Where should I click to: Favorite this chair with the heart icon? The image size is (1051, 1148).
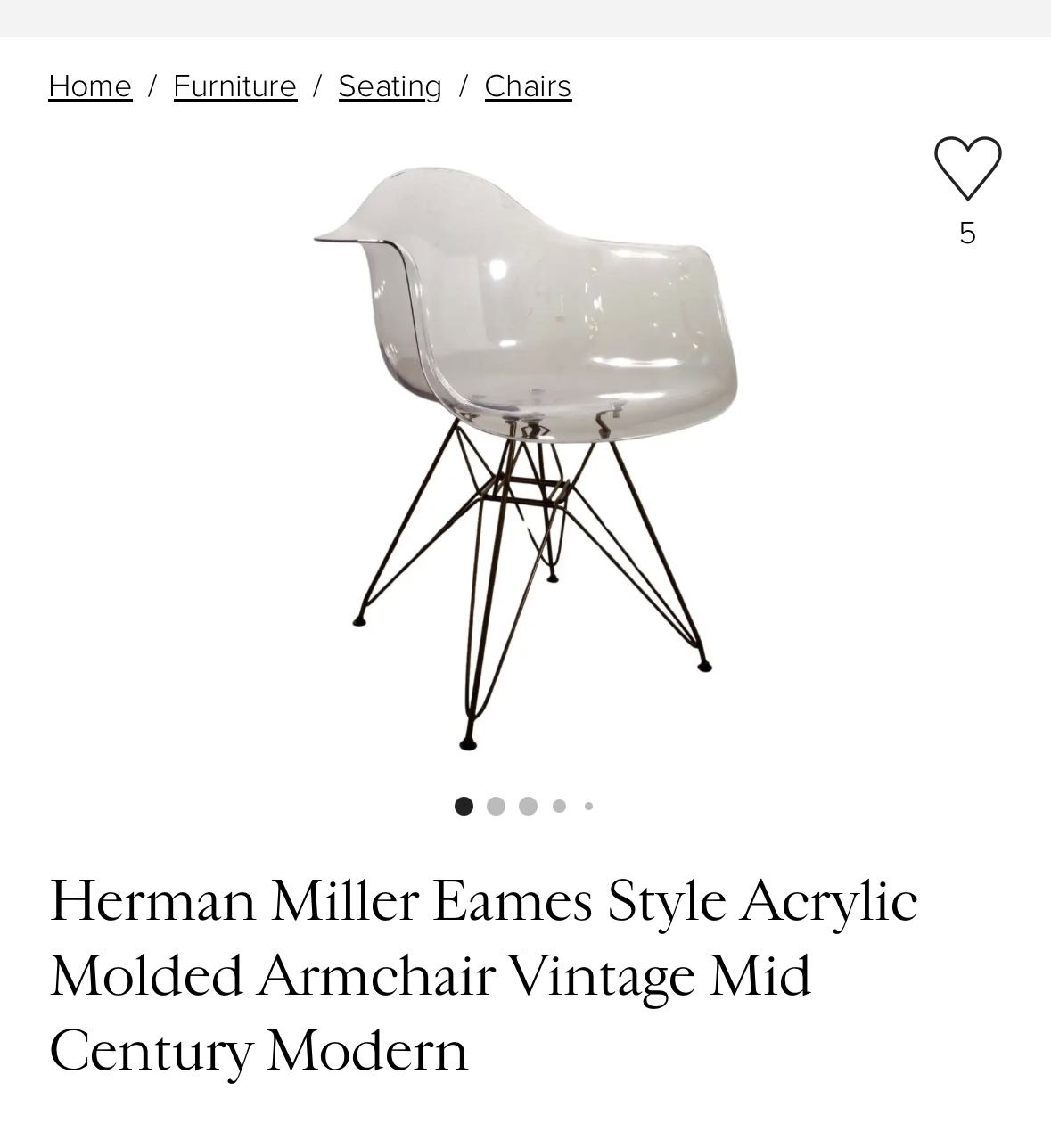pos(967,168)
